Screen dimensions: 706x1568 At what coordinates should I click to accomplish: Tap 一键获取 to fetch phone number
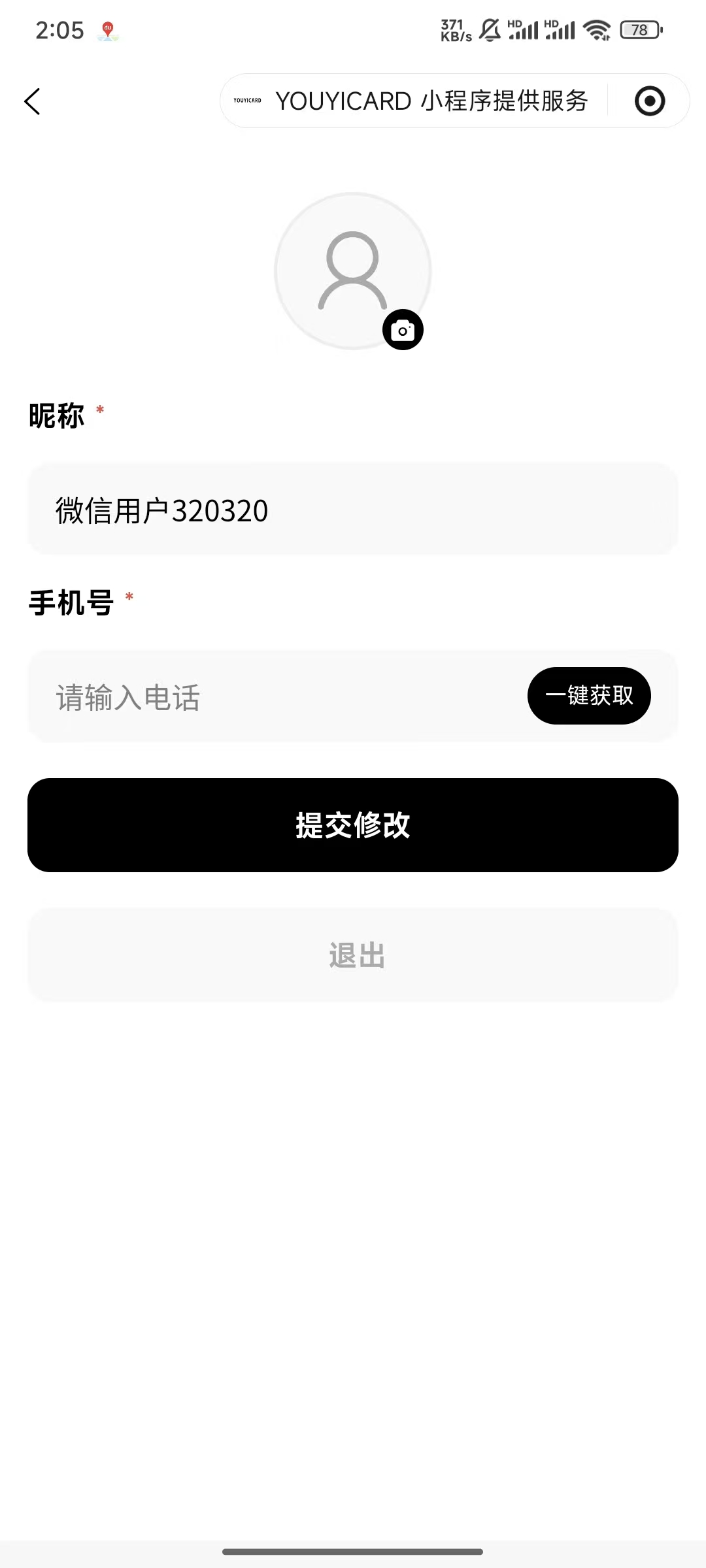pyautogui.click(x=589, y=696)
